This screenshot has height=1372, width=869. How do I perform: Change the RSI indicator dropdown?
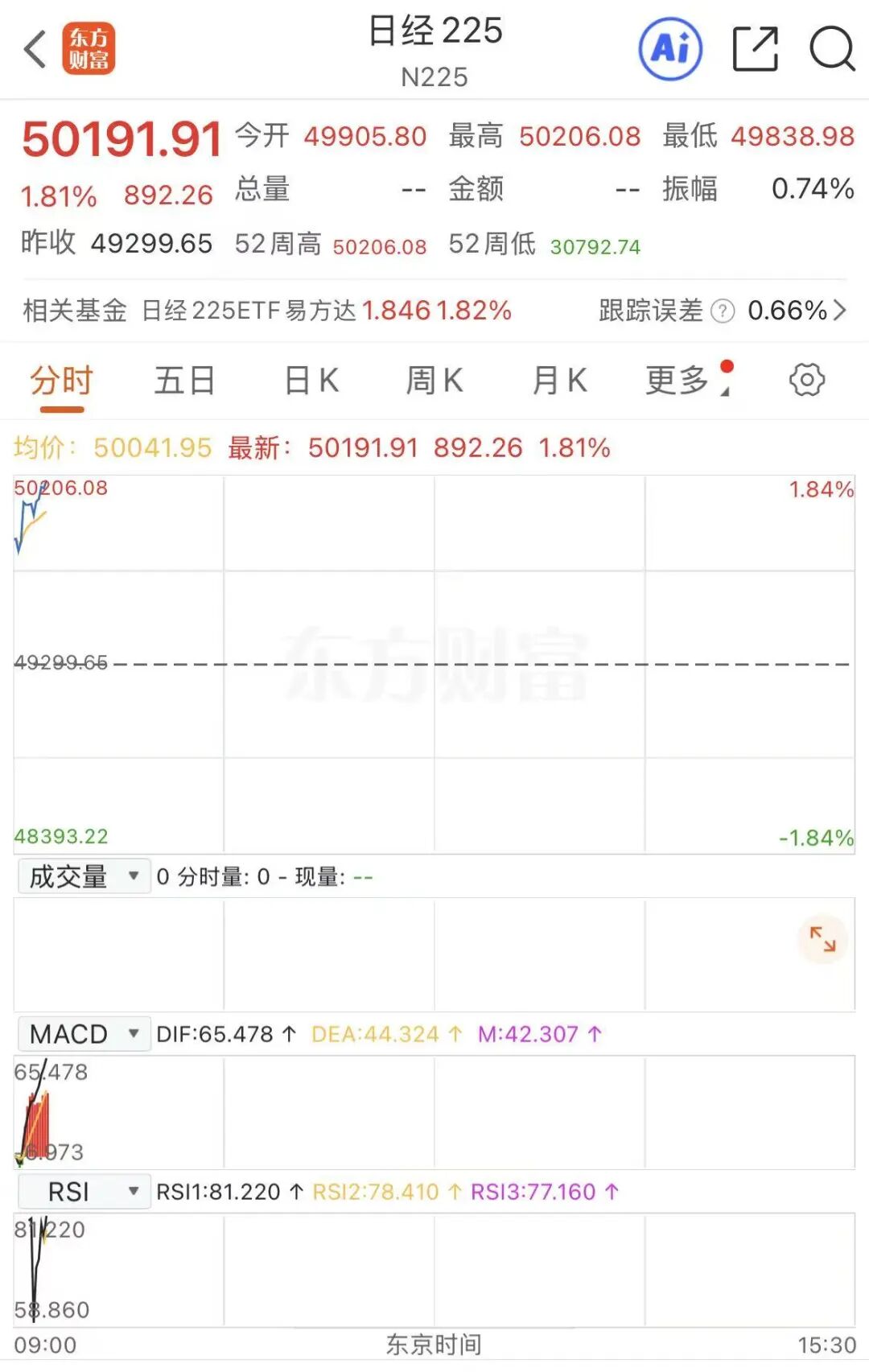[x=84, y=1192]
